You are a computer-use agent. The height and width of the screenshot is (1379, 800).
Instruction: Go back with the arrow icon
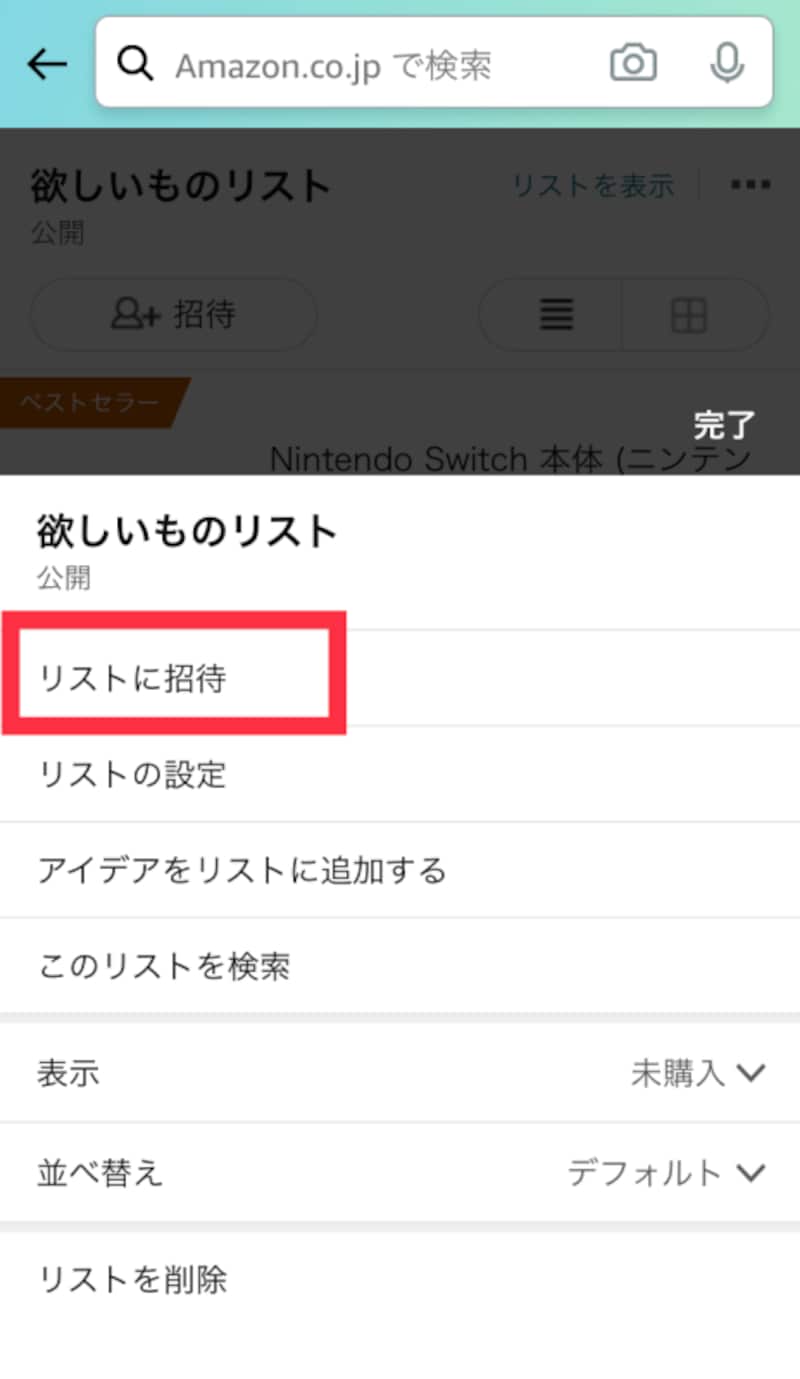[47, 65]
